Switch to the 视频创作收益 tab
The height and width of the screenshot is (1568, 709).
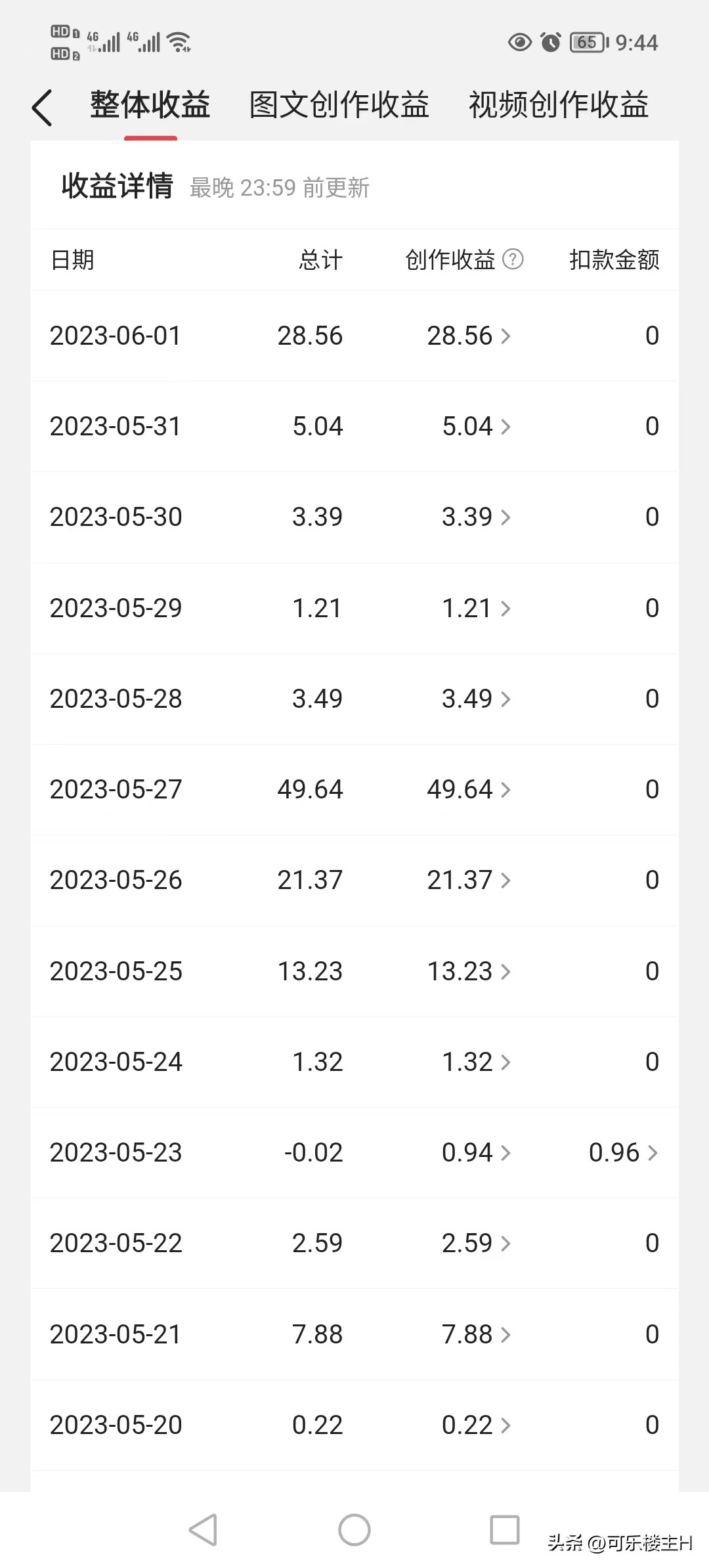click(x=558, y=105)
